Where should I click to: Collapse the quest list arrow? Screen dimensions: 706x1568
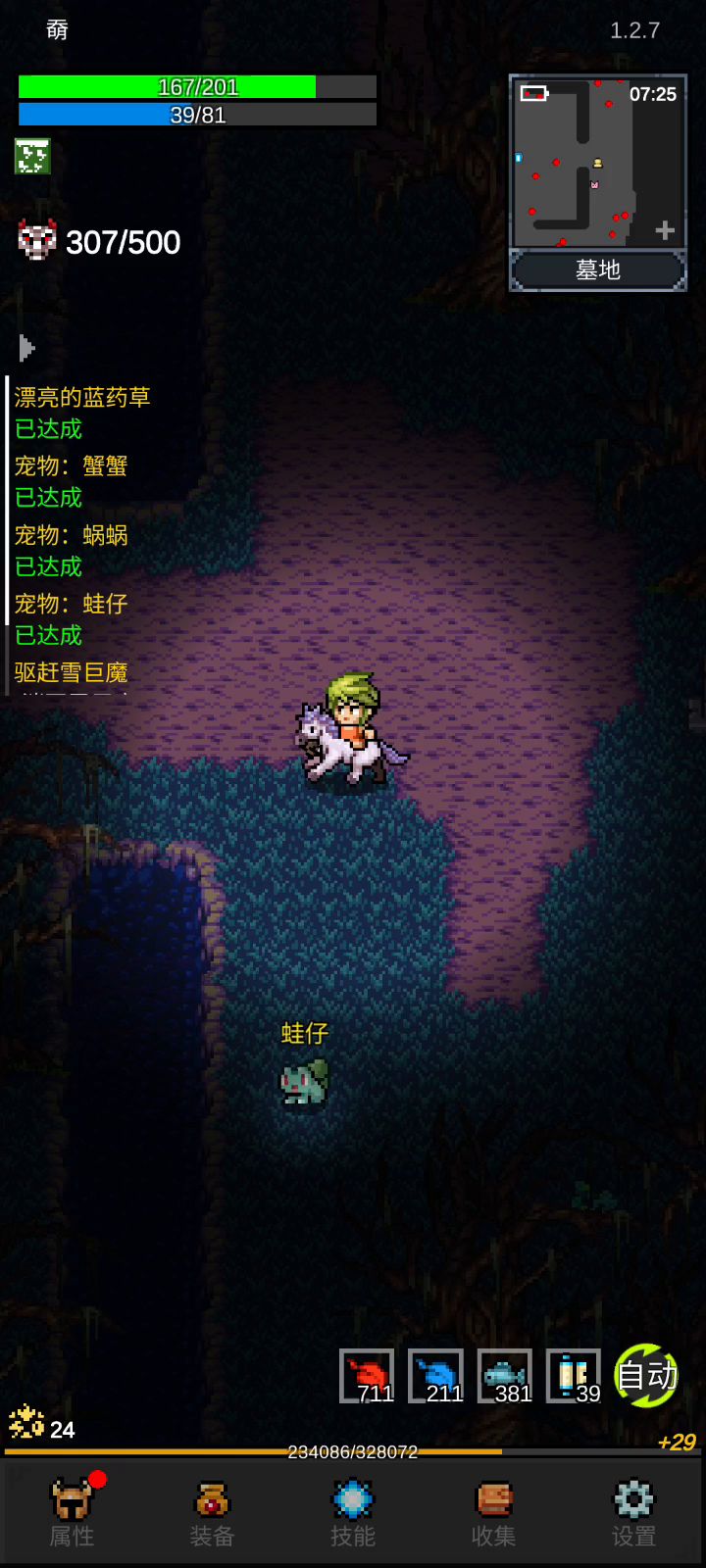coord(26,348)
